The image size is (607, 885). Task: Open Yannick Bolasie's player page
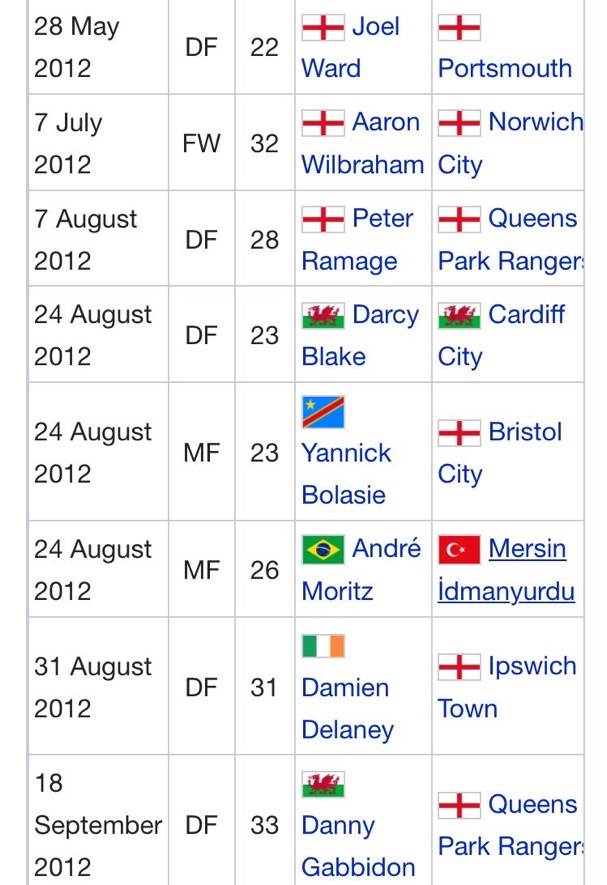click(346, 453)
